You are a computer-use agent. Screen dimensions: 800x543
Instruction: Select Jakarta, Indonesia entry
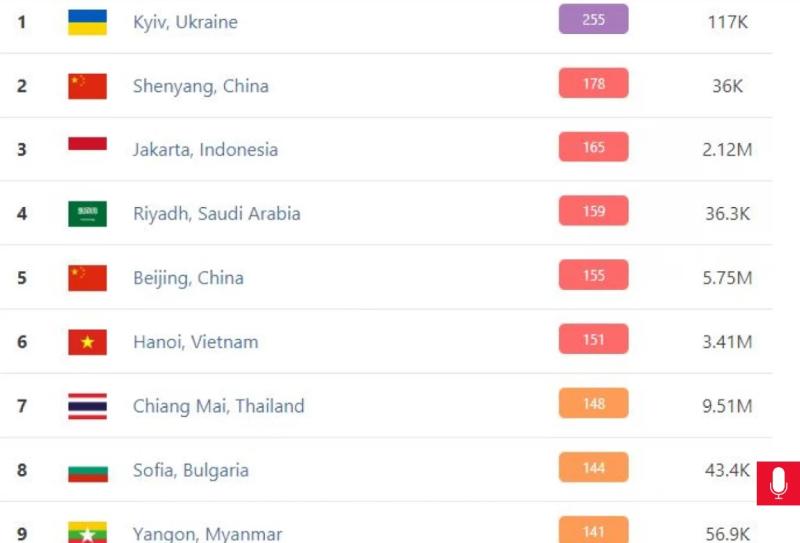pos(205,150)
